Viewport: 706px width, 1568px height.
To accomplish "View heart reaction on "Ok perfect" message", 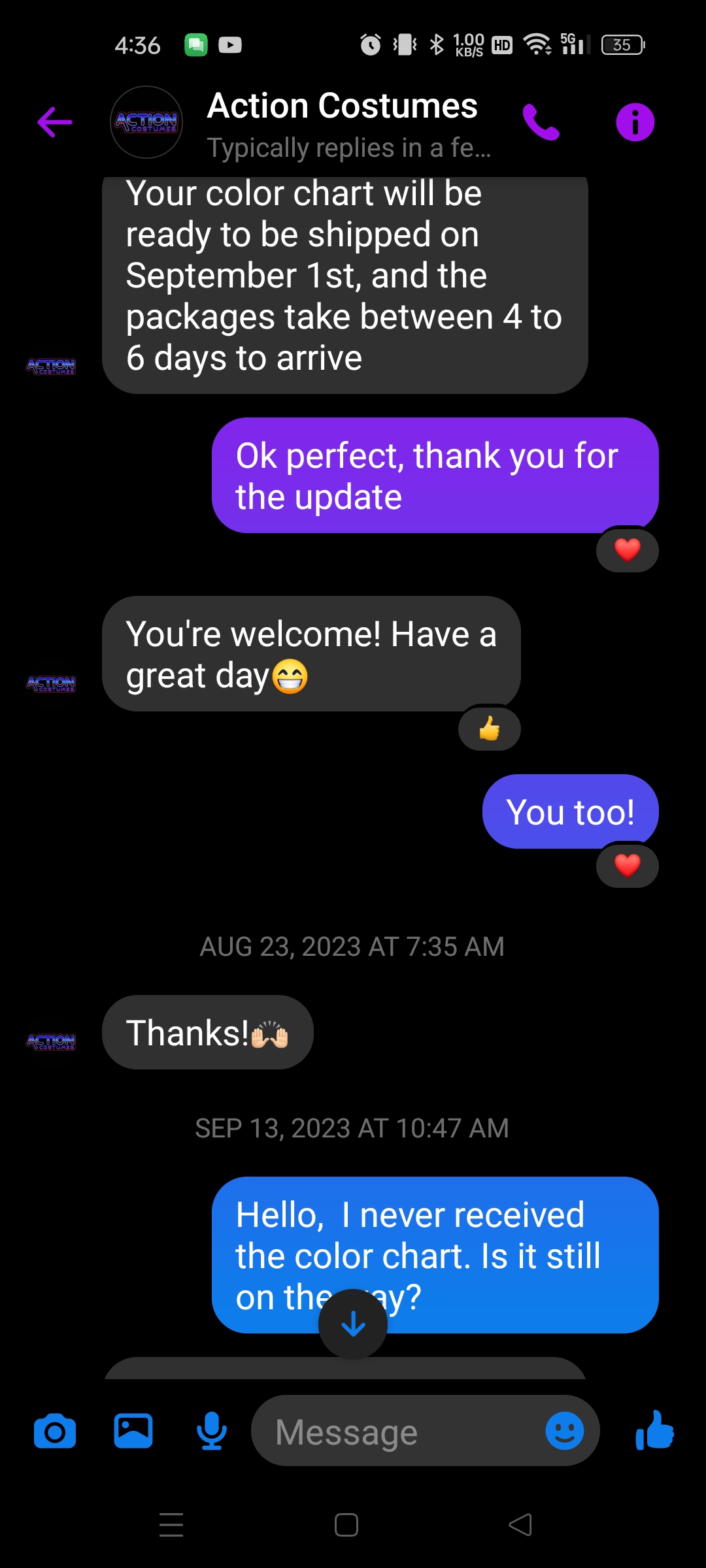I will [628, 550].
